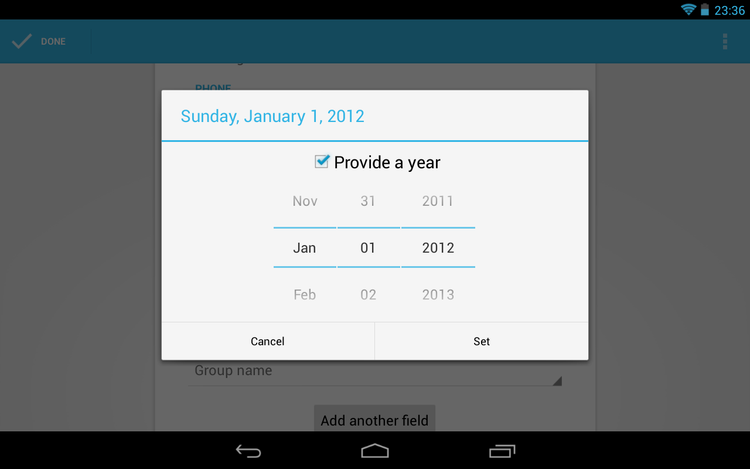Go back using the system back button
Screen dimensions: 750x469
pos(248,451)
